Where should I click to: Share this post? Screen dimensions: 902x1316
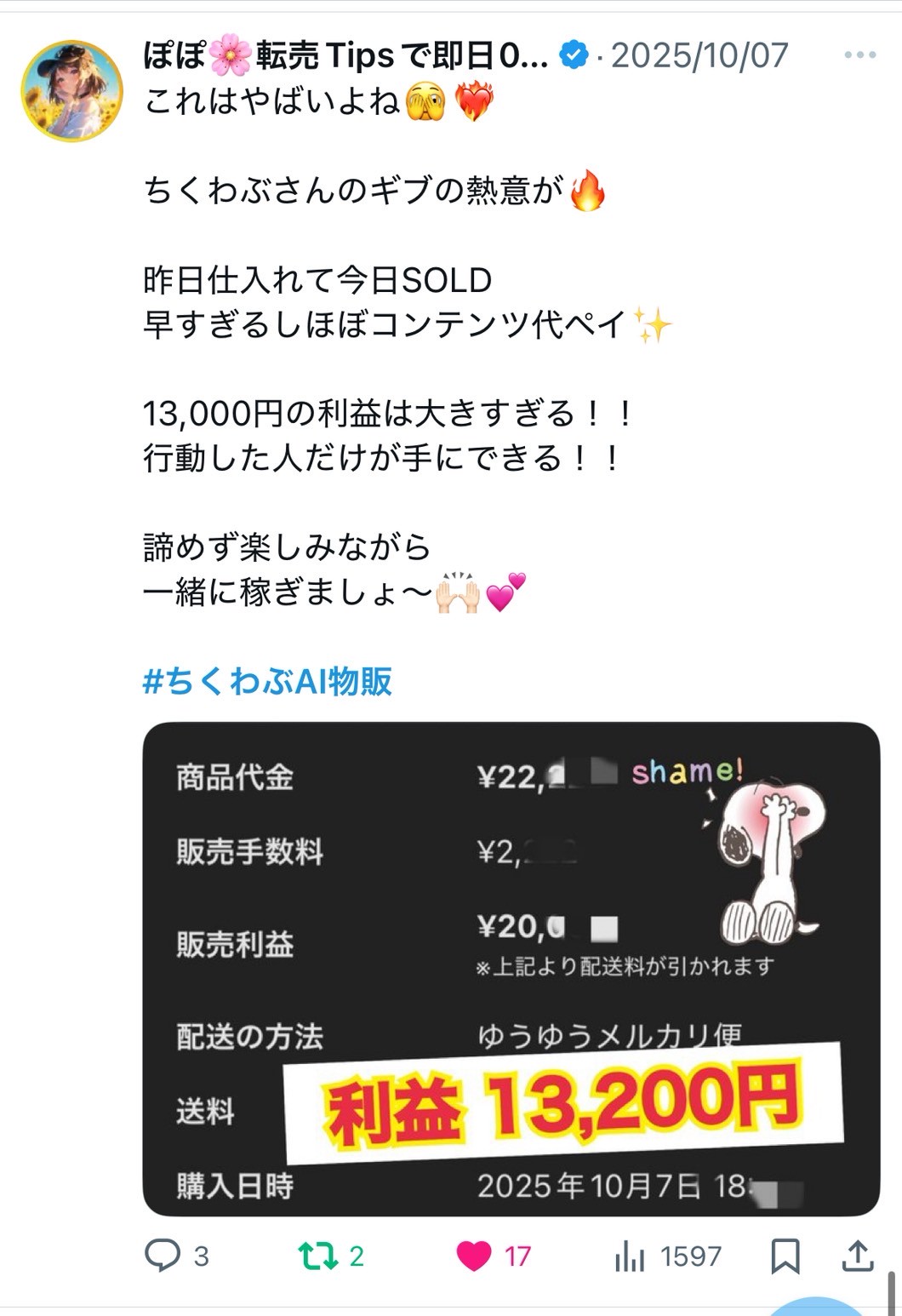(x=858, y=1256)
